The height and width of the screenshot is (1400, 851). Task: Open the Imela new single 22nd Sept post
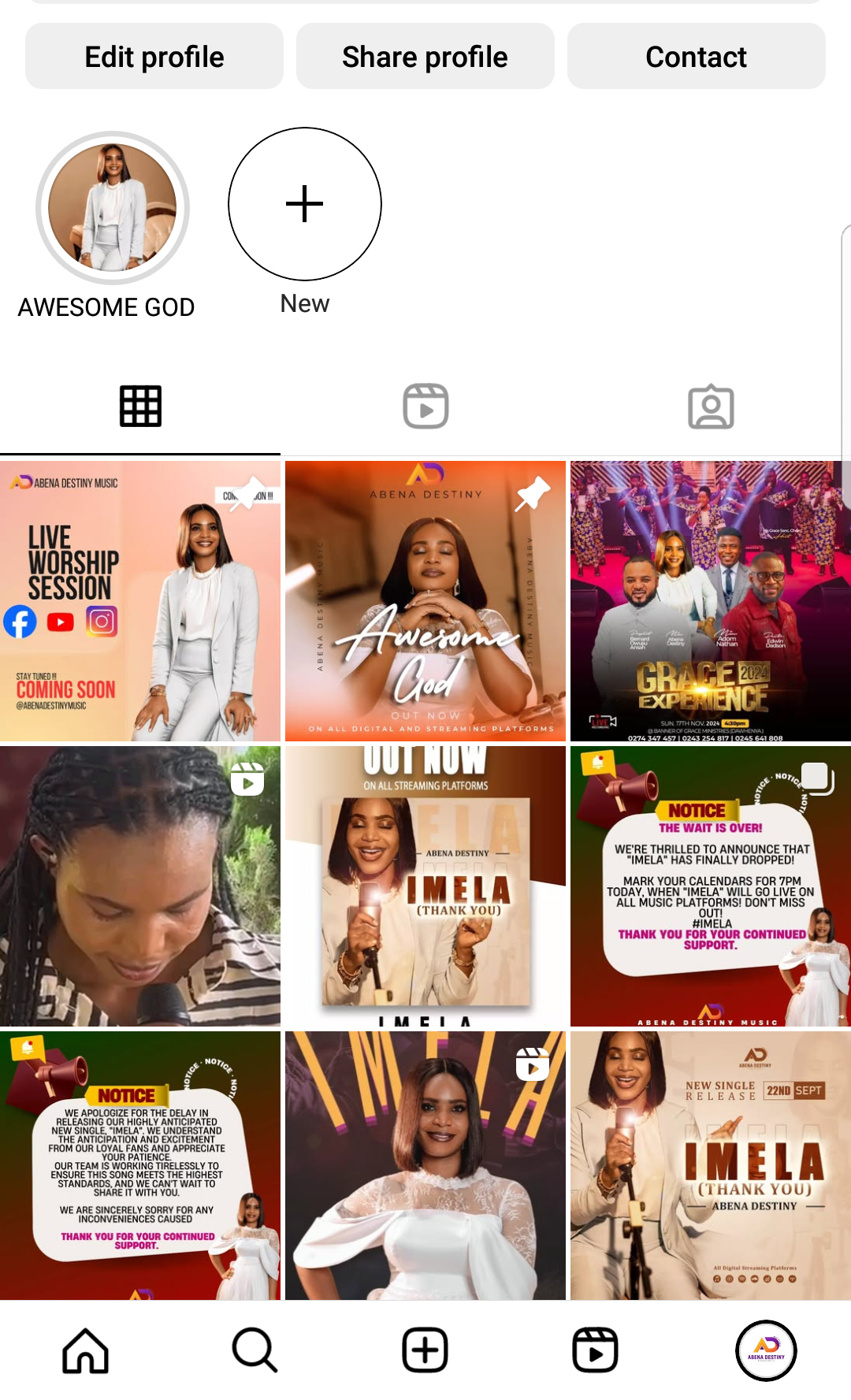711,1166
